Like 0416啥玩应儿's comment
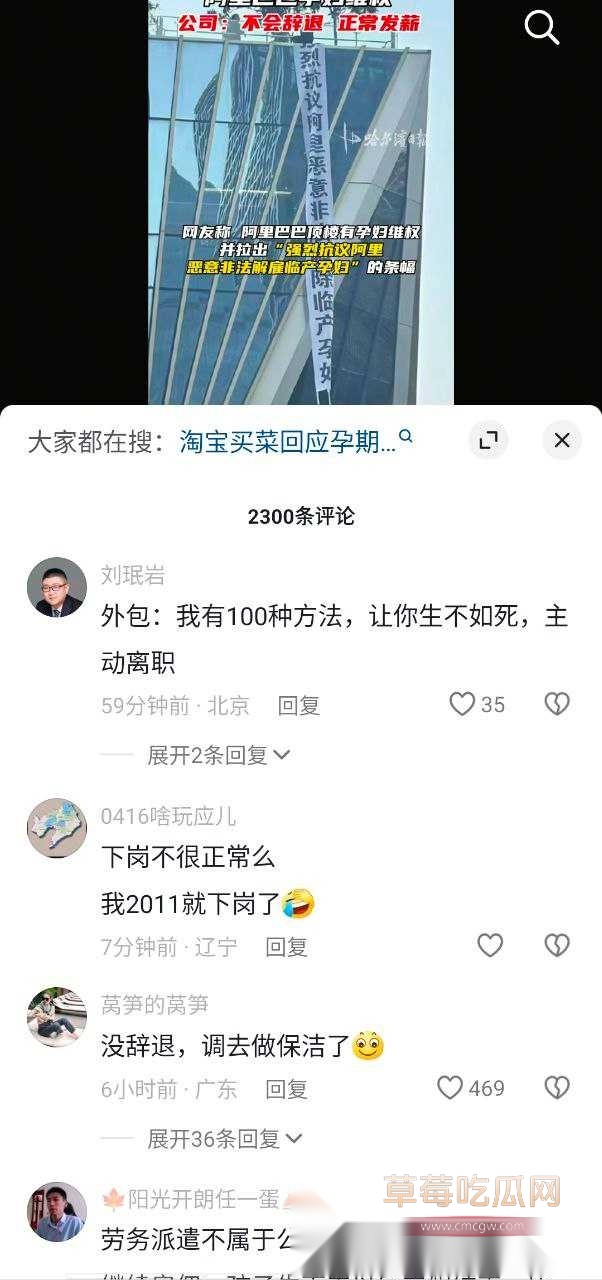602x1280 pixels. click(x=490, y=946)
